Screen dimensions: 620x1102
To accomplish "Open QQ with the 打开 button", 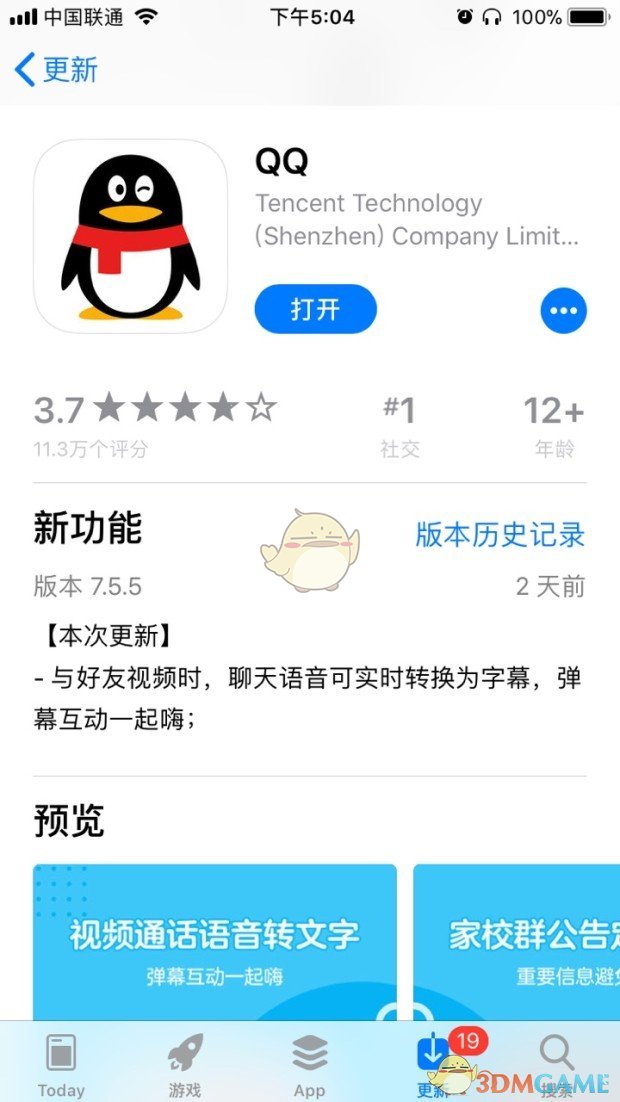I will (315, 309).
